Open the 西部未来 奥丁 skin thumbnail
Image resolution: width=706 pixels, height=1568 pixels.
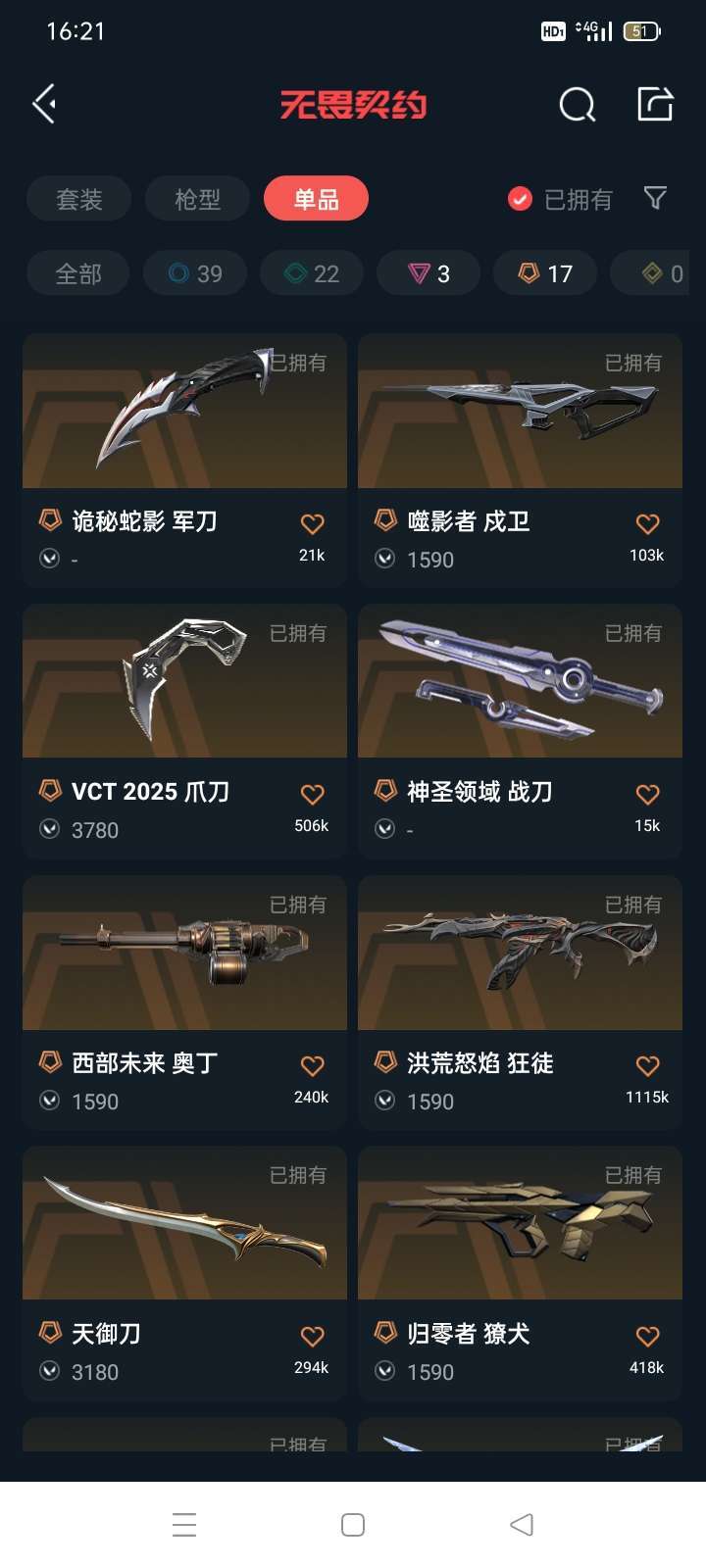tap(183, 952)
